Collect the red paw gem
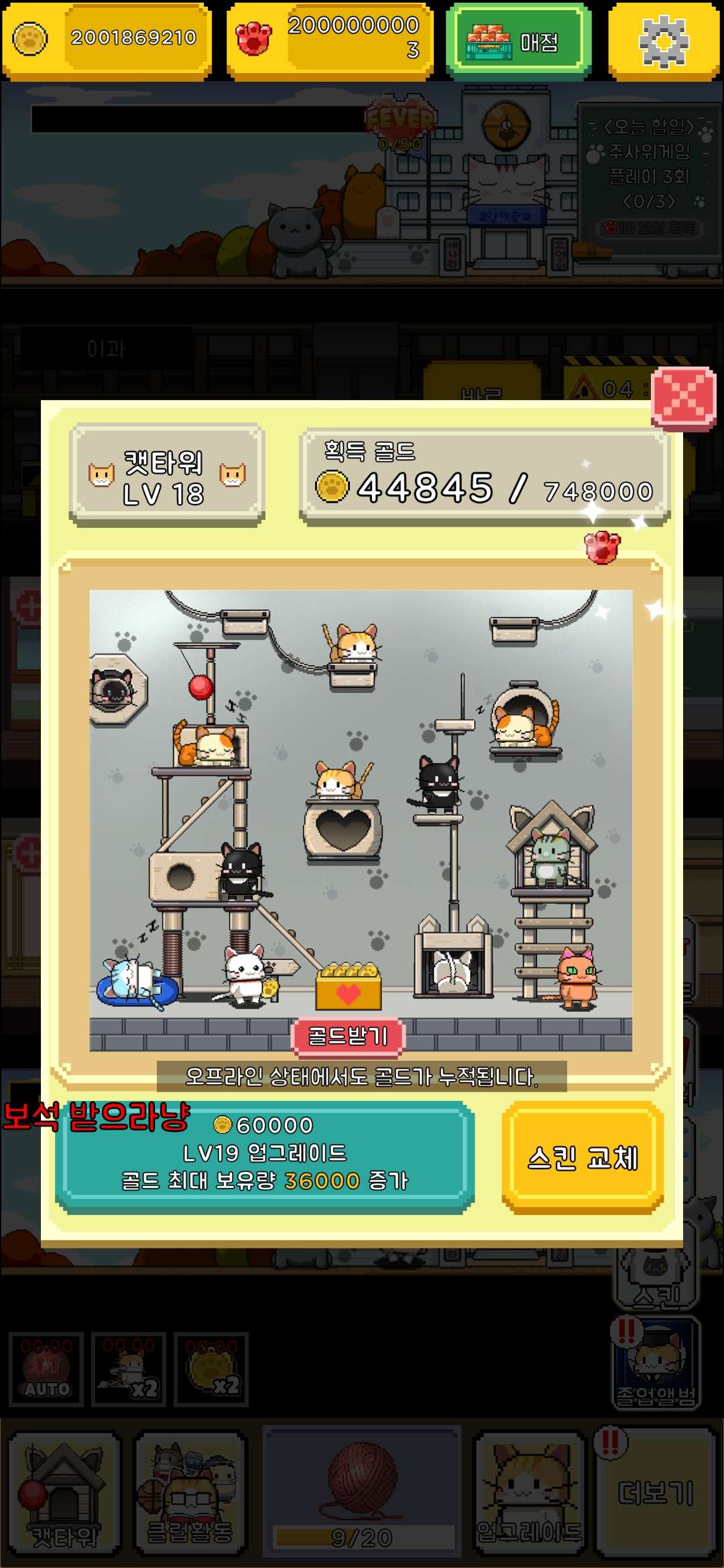This screenshot has width=724, height=1568. point(602,547)
